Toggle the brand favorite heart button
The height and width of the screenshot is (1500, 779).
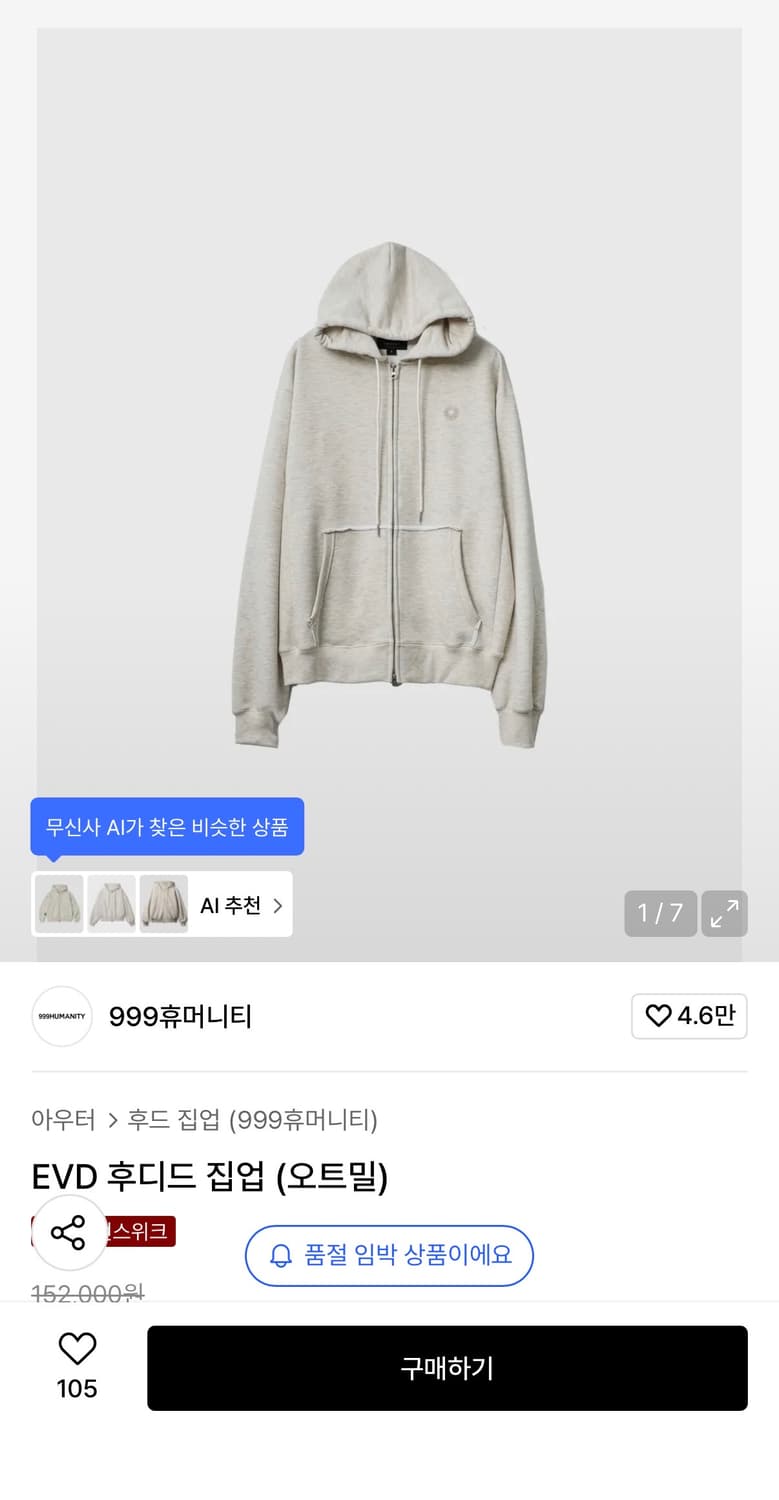coord(689,1016)
